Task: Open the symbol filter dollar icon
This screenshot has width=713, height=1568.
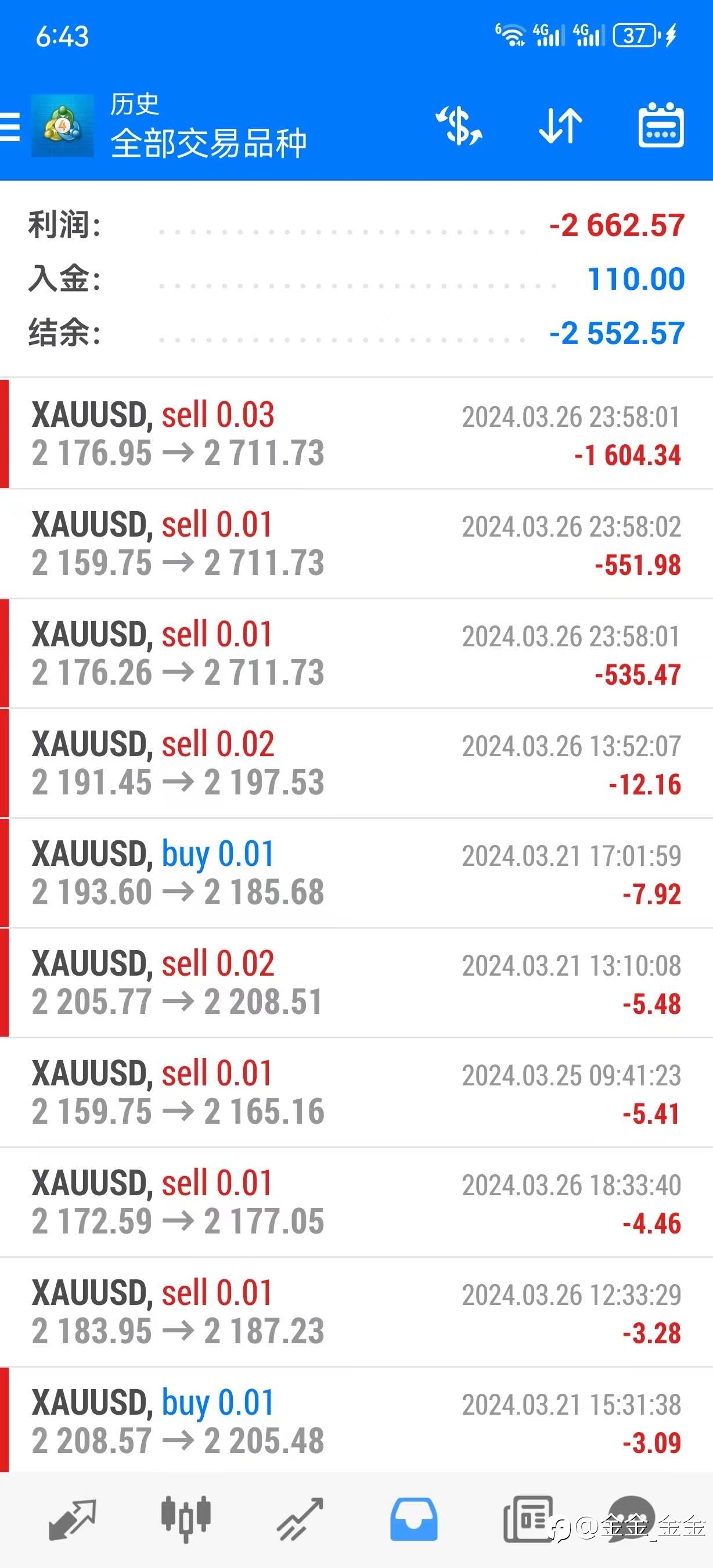Action: [x=459, y=125]
